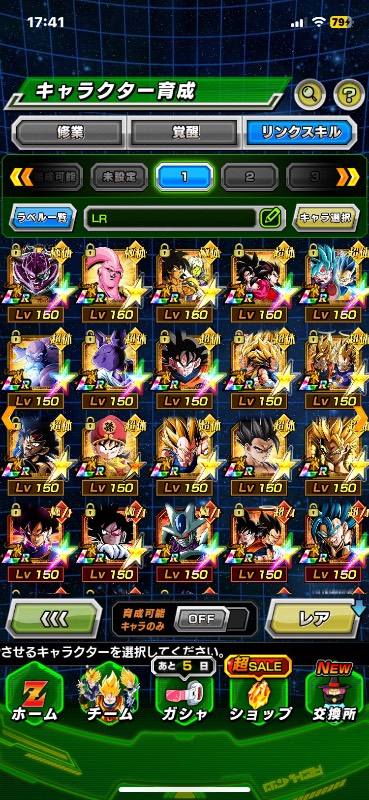Image resolution: width=369 pixels, height=800 pixels.
Task: Go back with the green arrow button
Action: coord(54,618)
